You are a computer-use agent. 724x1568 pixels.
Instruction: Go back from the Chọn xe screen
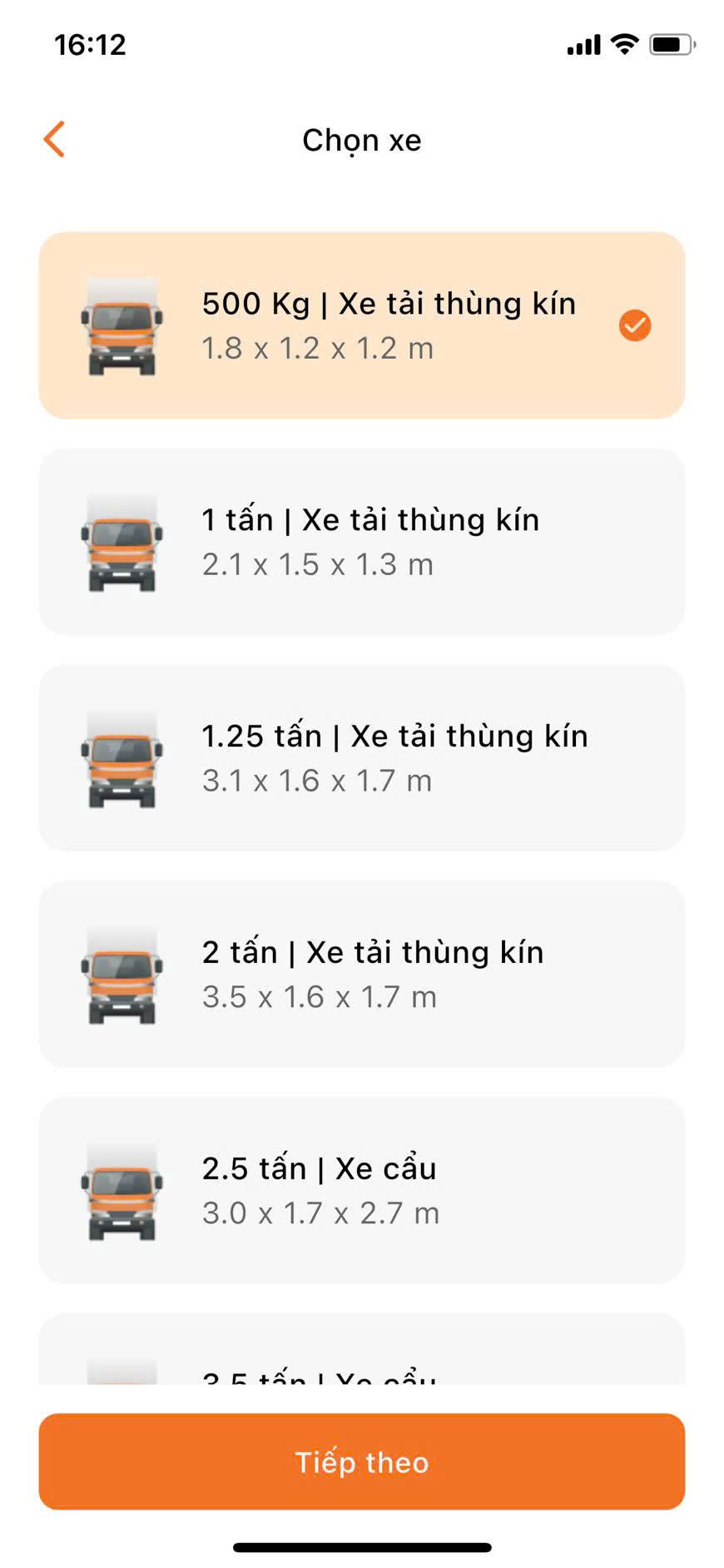[54, 140]
